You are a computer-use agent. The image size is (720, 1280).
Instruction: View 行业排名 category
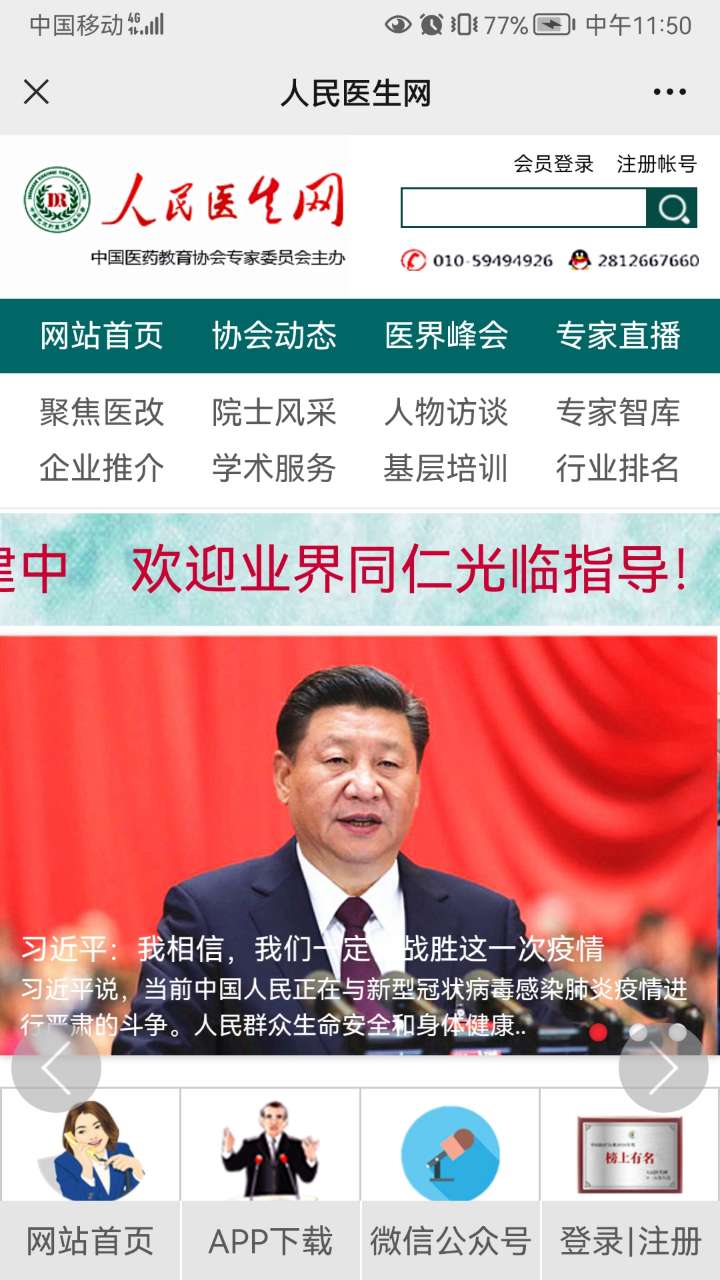(x=618, y=468)
